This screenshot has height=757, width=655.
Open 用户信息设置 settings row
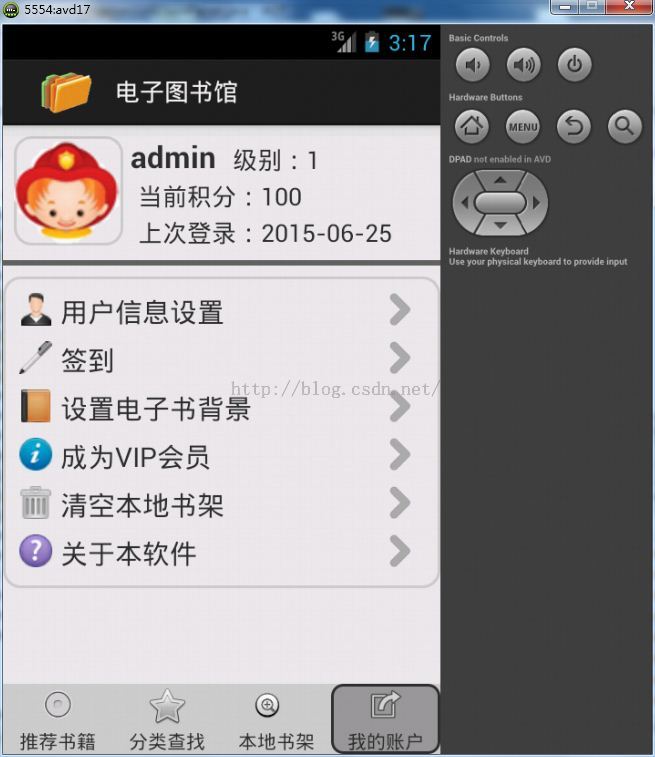(x=220, y=312)
